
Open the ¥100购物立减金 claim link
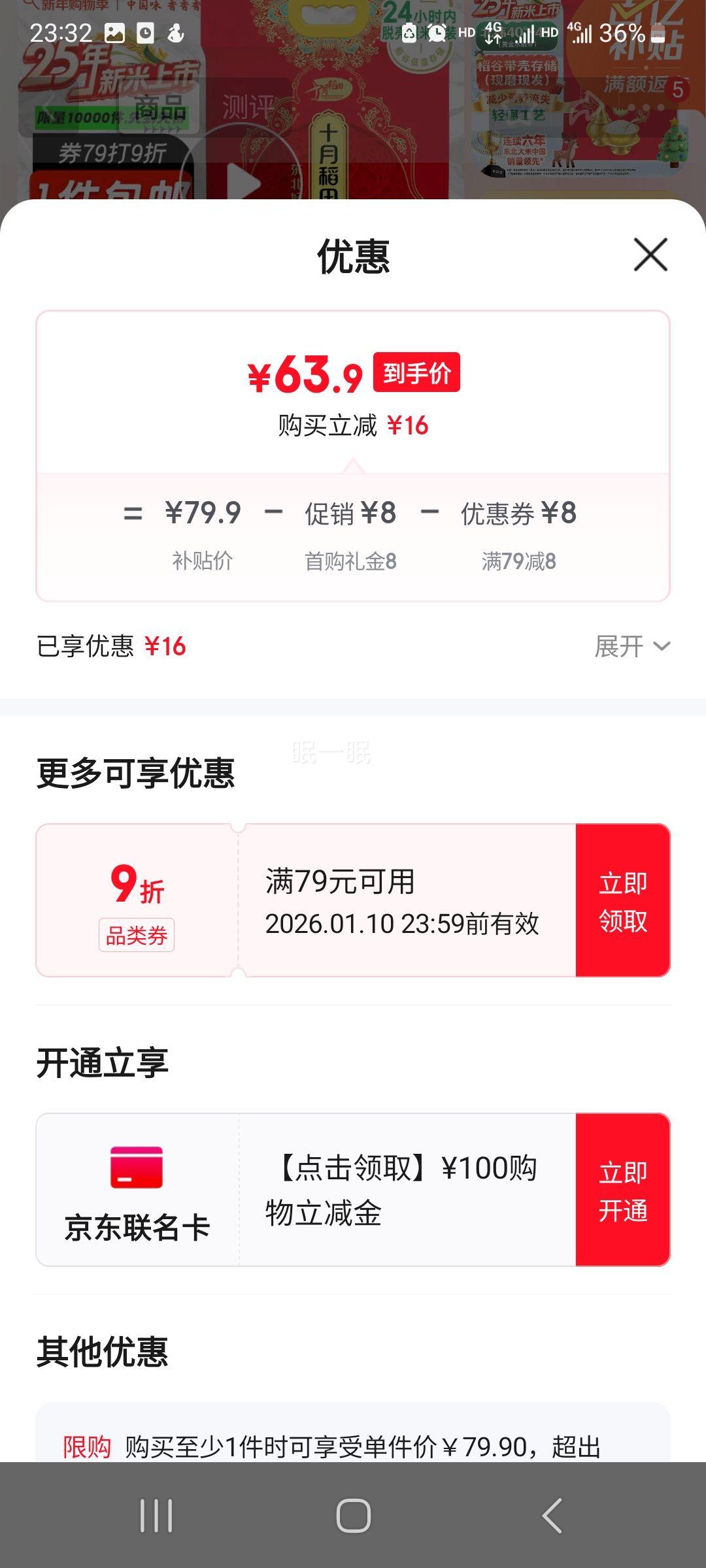pyautogui.click(x=405, y=1191)
